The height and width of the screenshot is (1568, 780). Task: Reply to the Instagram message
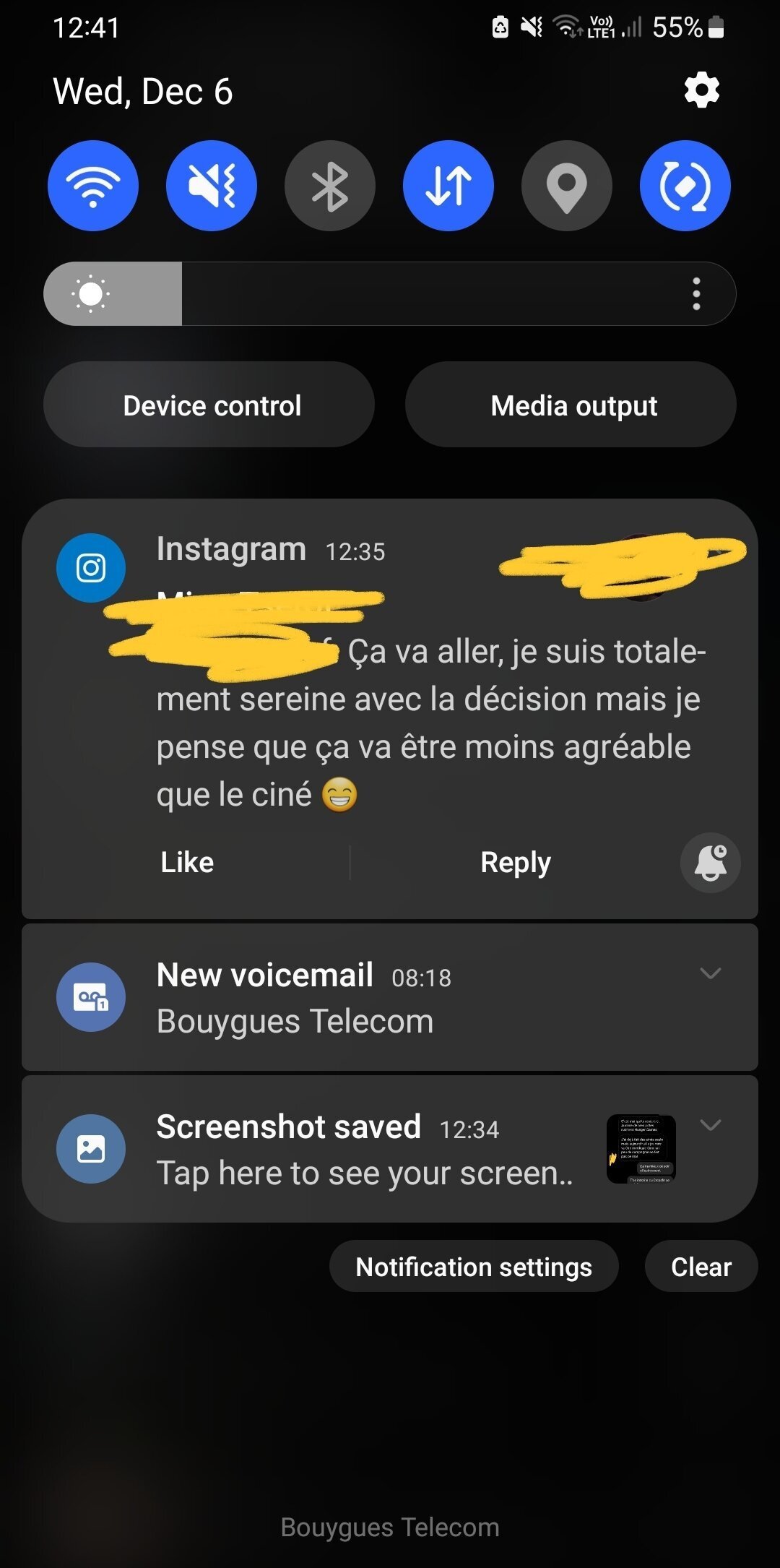tap(516, 862)
